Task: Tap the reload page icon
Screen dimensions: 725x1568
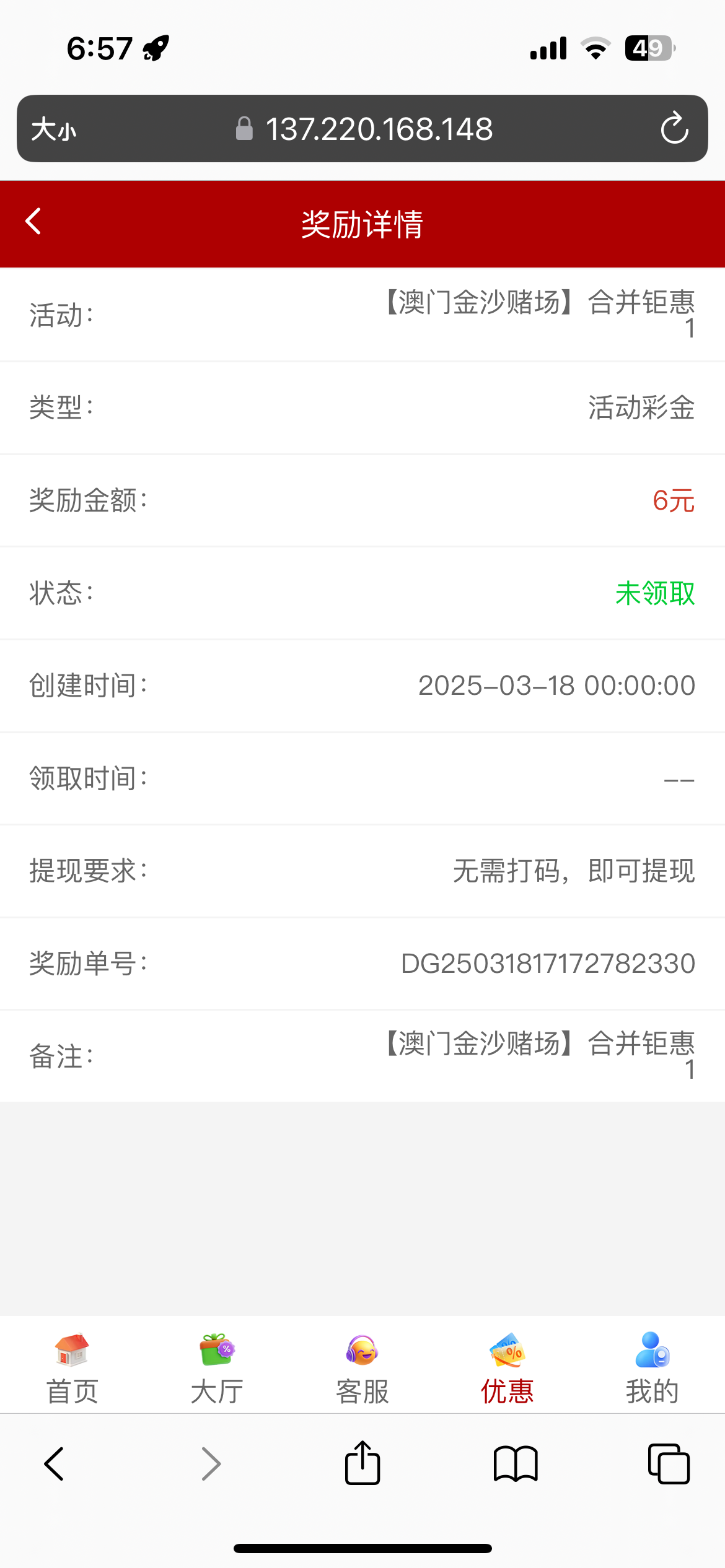Action: point(674,129)
